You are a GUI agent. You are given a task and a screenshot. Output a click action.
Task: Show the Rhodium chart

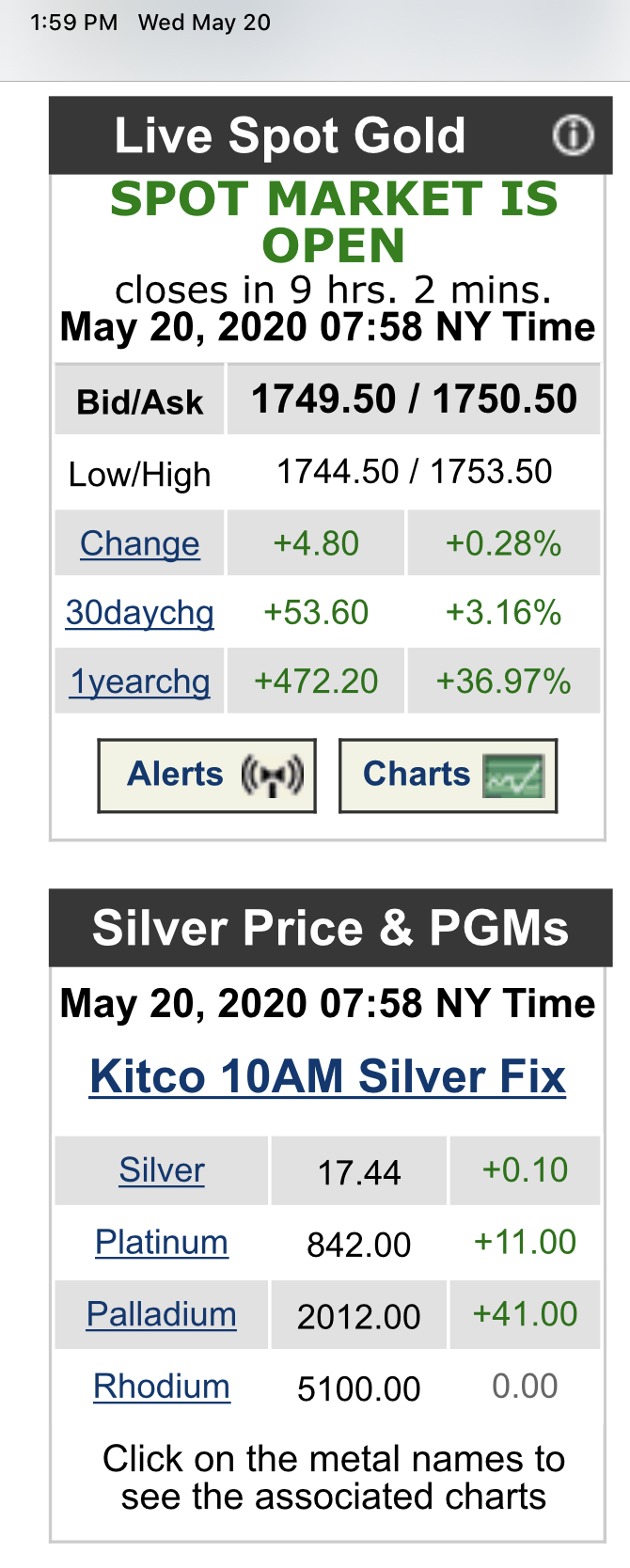click(x=162, y=1387)
